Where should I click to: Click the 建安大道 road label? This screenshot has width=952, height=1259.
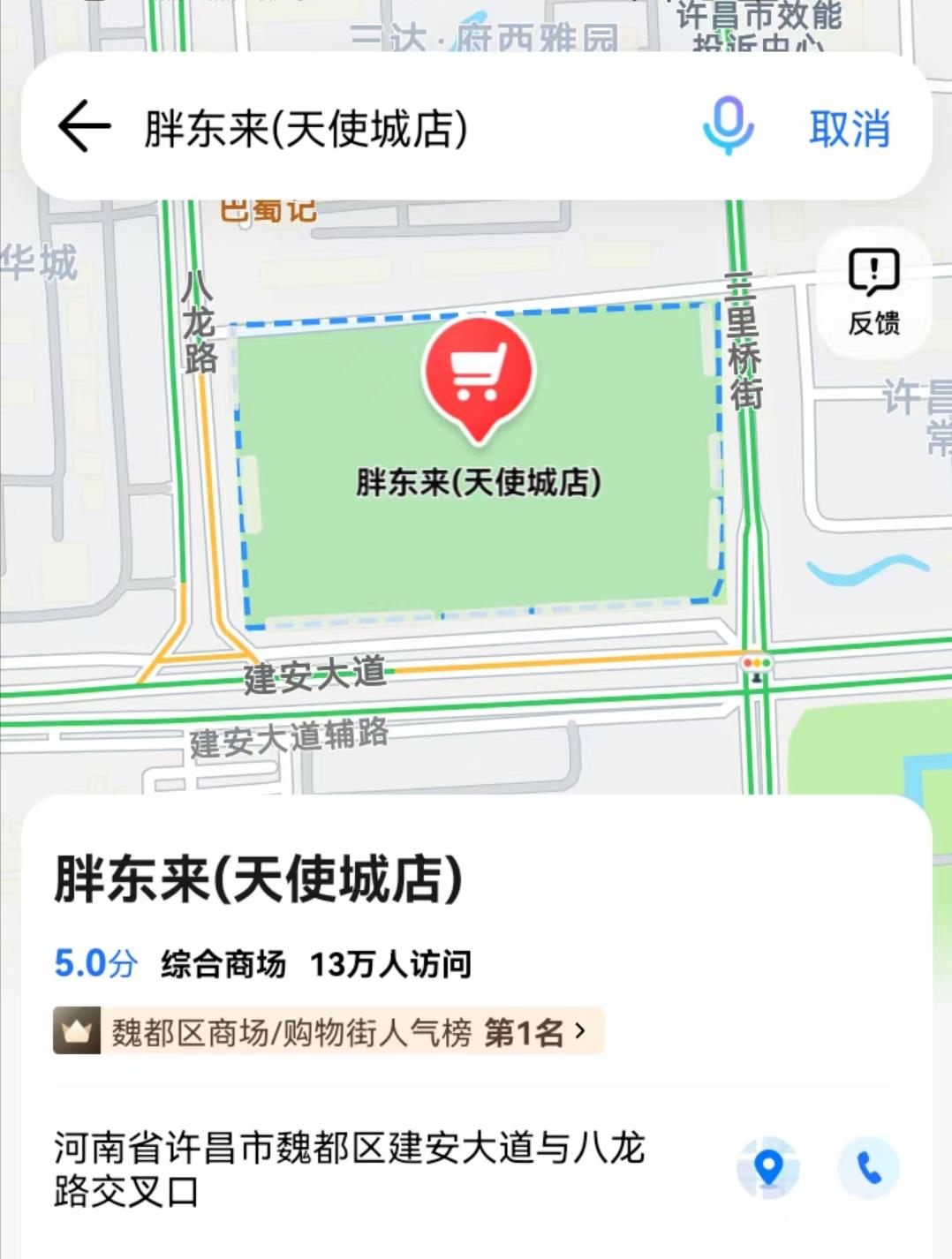pos(315,676)
